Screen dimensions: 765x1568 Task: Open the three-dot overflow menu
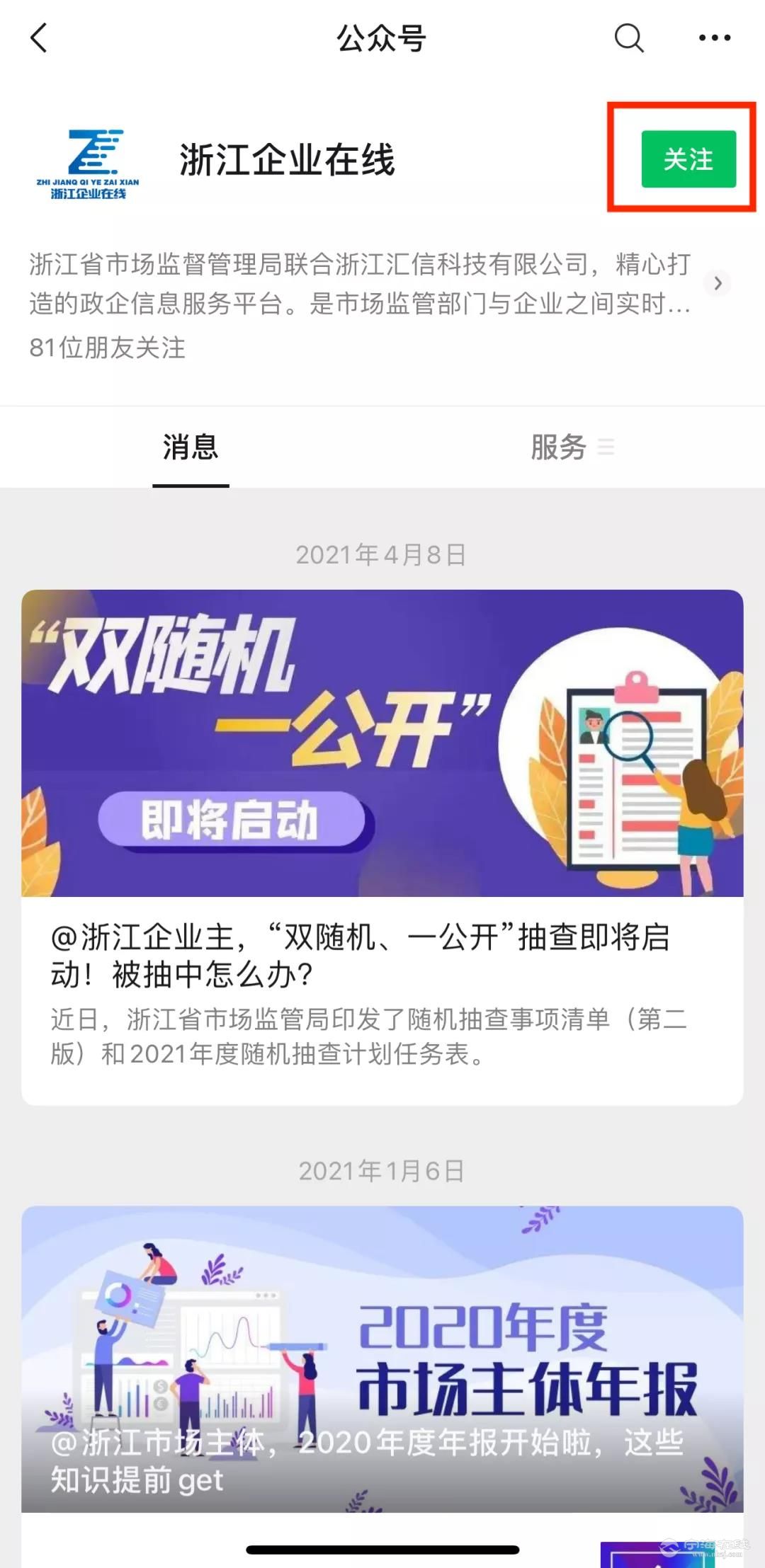pos(714,38)
